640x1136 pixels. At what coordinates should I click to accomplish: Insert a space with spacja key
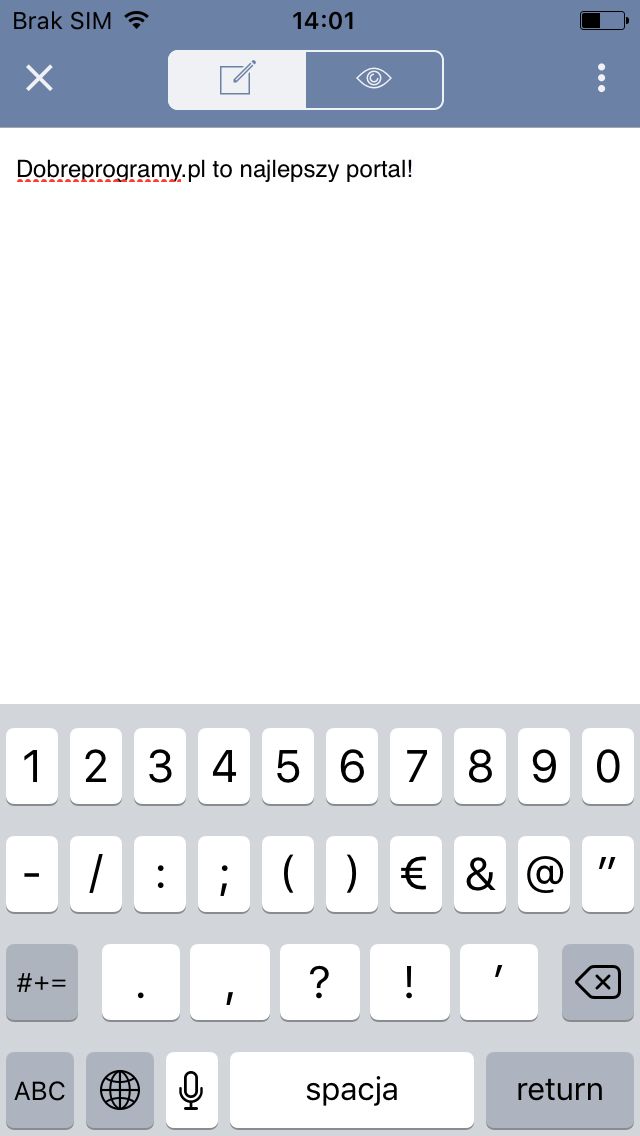[x=352, y=1090]
